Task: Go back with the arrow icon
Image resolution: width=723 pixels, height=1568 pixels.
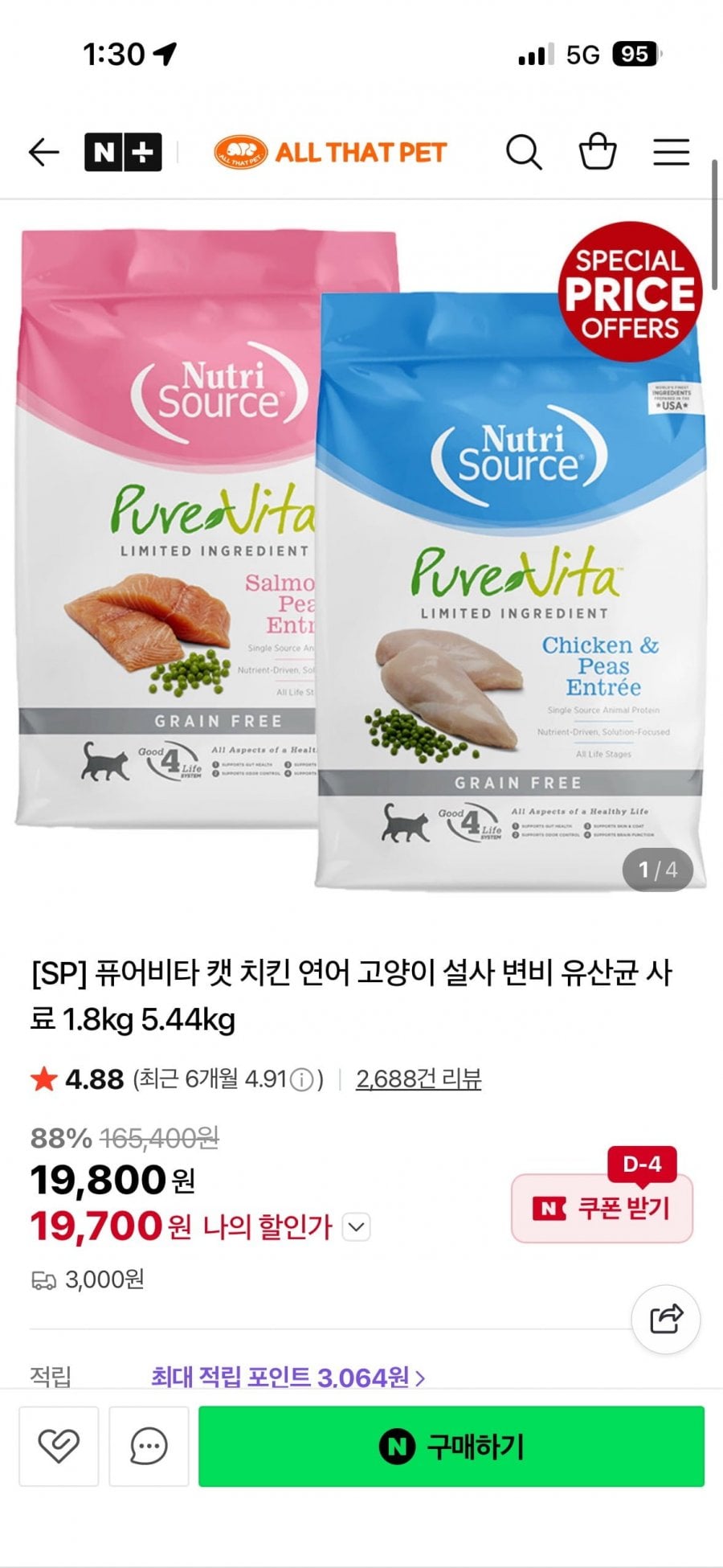Action: click(43, 152)
